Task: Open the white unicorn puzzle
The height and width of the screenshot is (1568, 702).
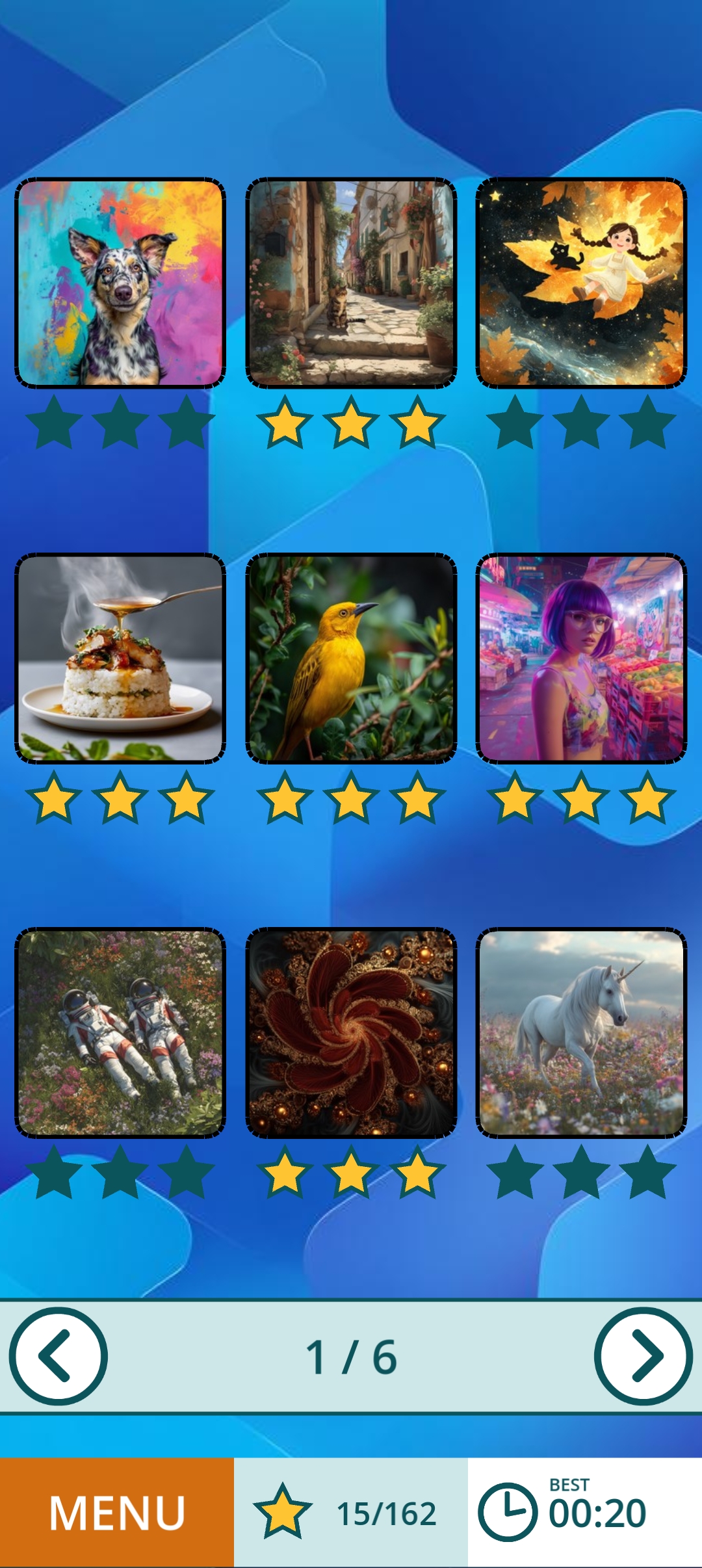Action: tap(581, 1032)
